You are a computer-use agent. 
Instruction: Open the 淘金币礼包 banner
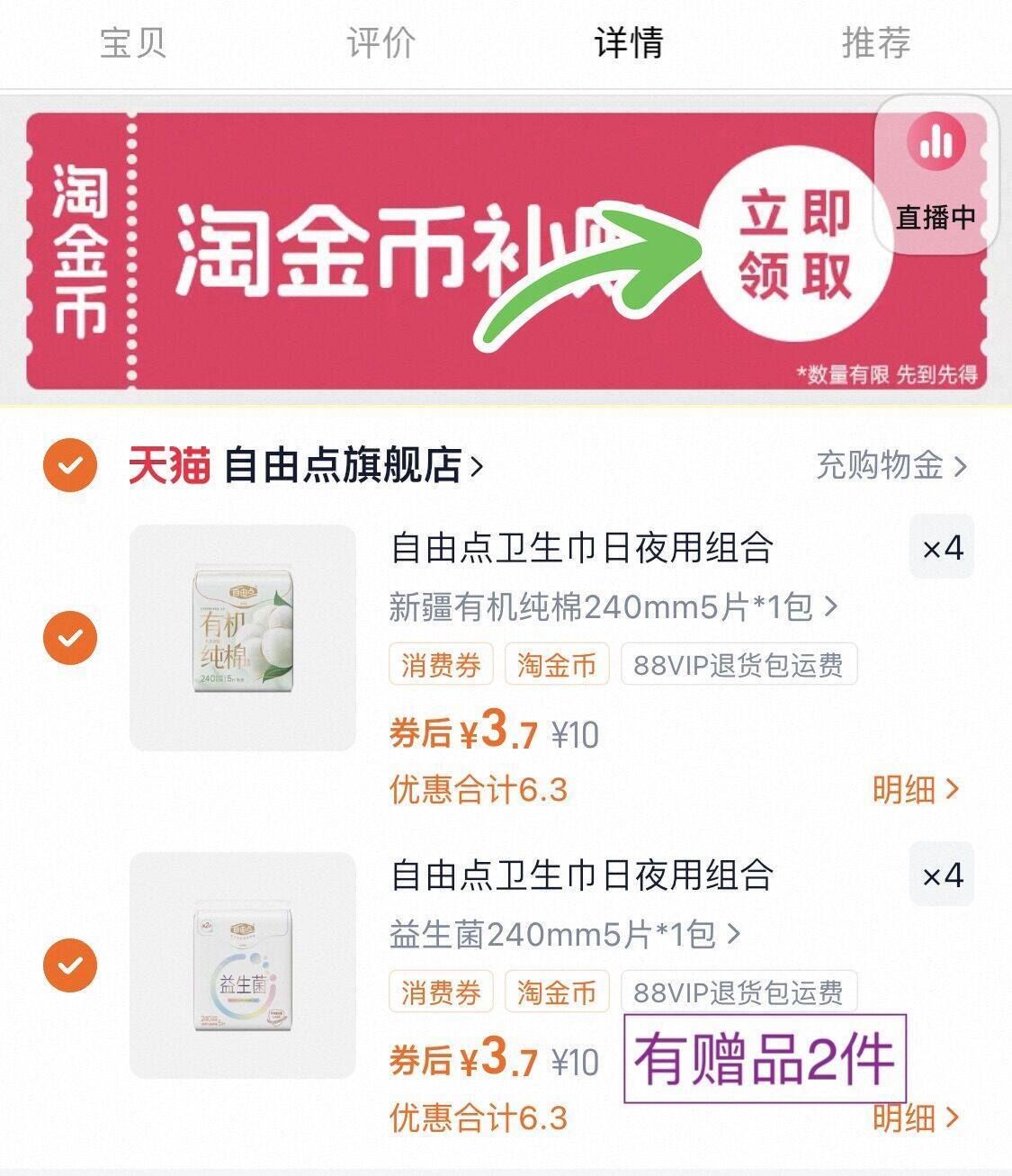[x=405, y=252]
